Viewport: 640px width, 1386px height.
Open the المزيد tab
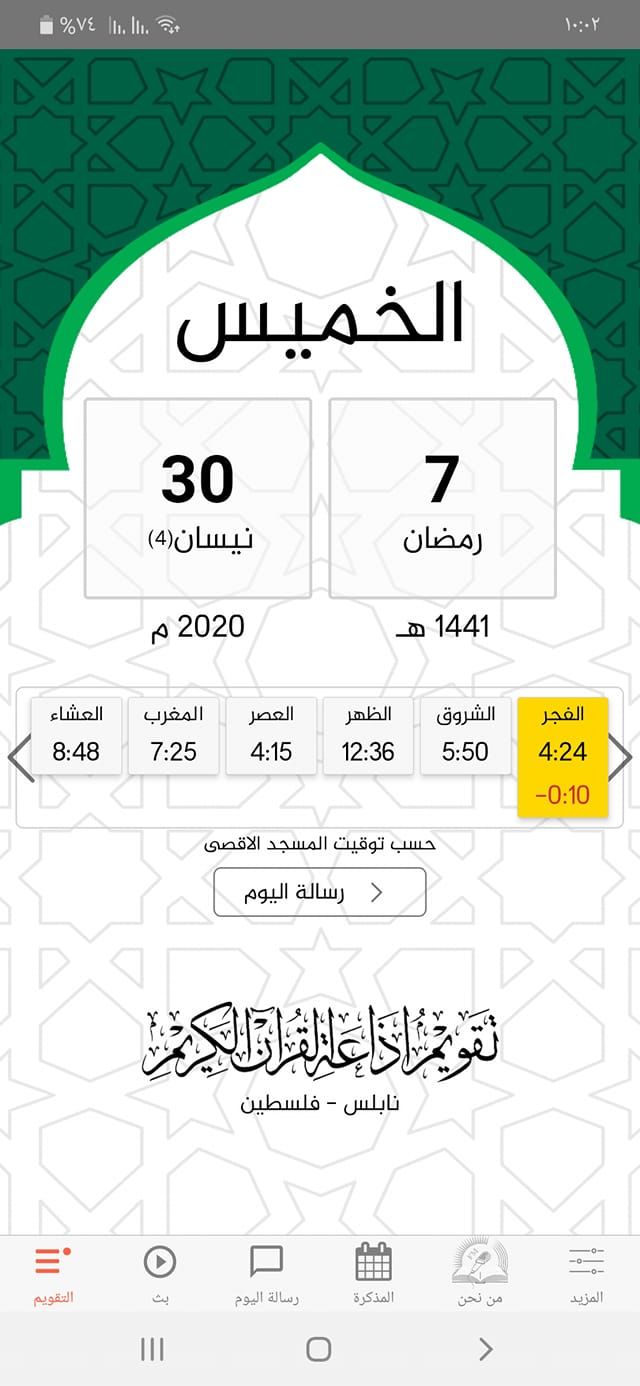point(587,1274)
